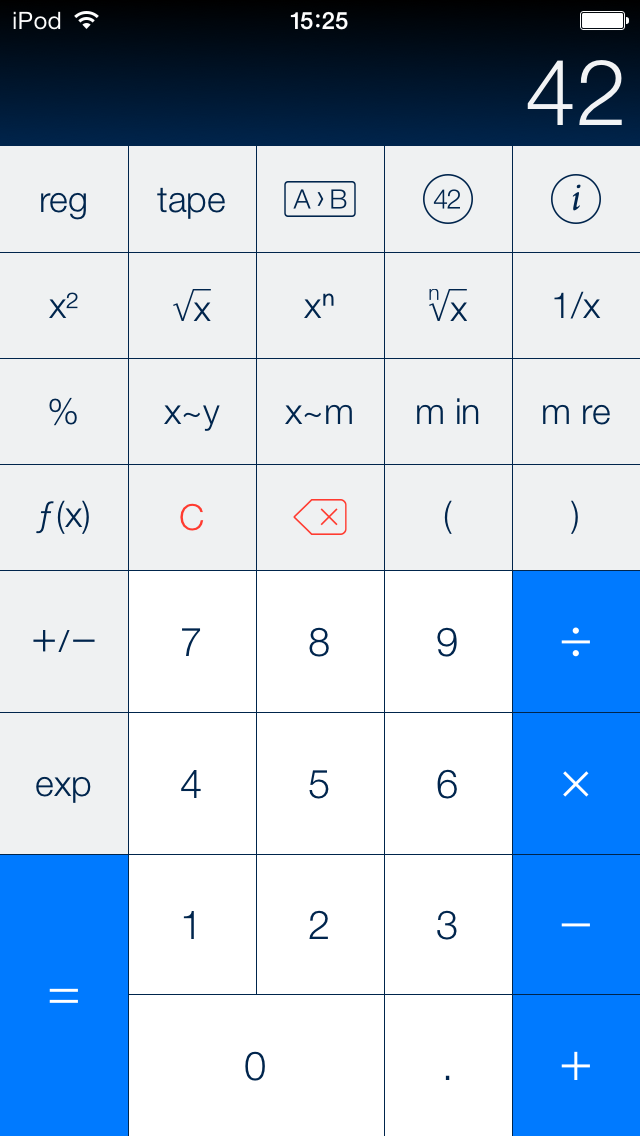This screenshot has height=1136, width=640.
Task: Tap the equals button
Action: [63, 995]
